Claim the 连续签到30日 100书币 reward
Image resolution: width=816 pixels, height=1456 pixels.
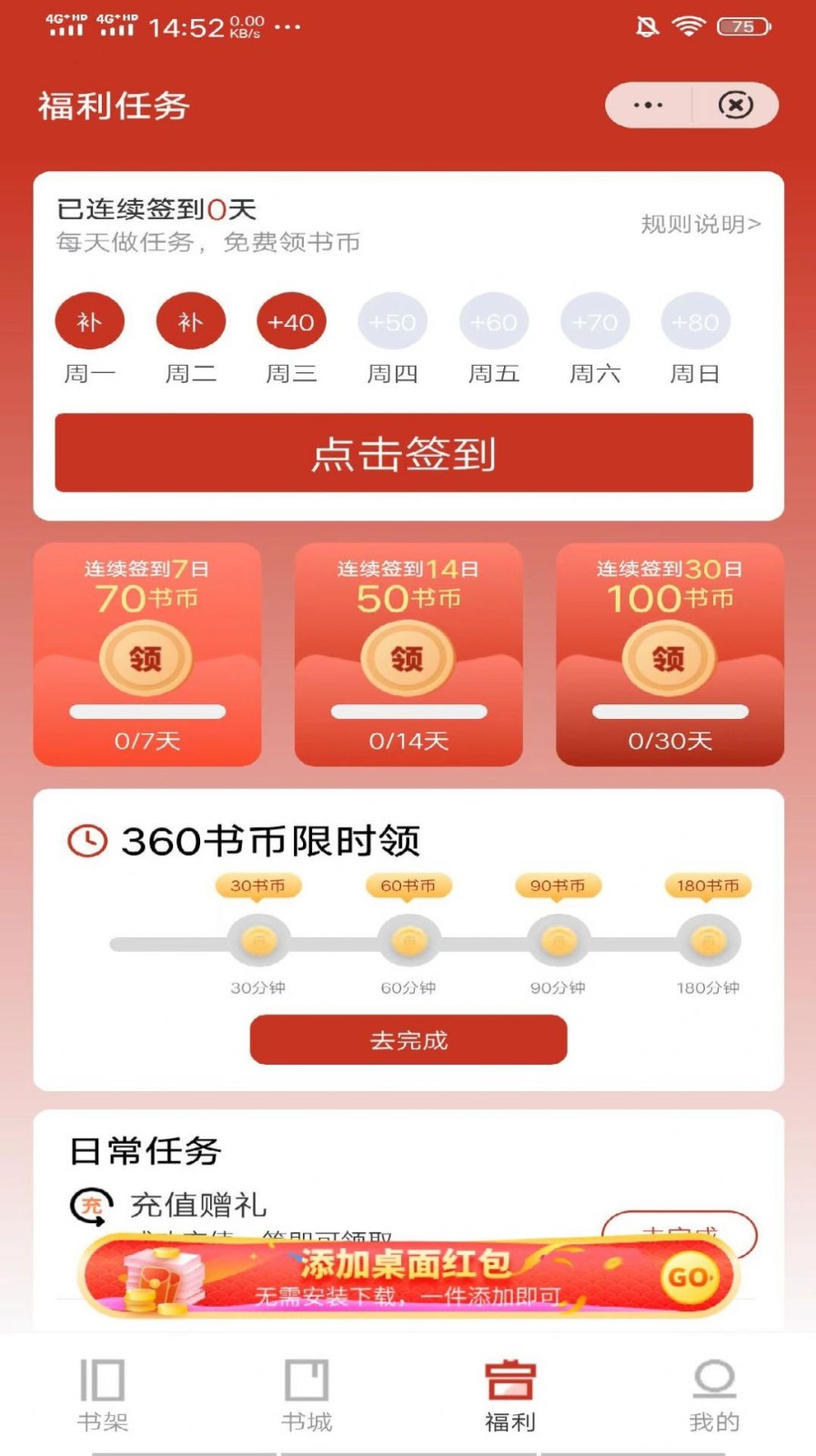[x=669, y=658]
